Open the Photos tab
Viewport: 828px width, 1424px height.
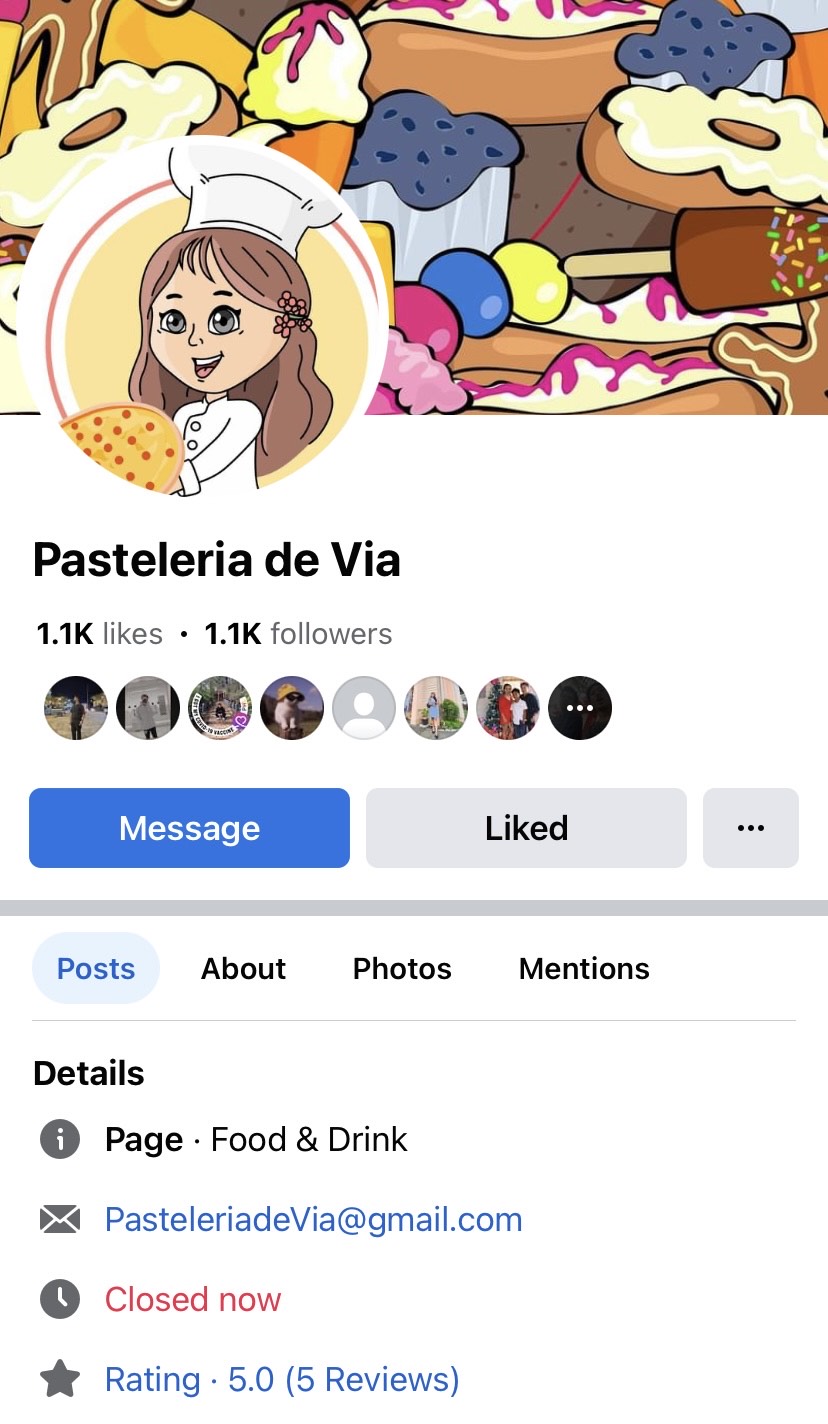(402, 968)
